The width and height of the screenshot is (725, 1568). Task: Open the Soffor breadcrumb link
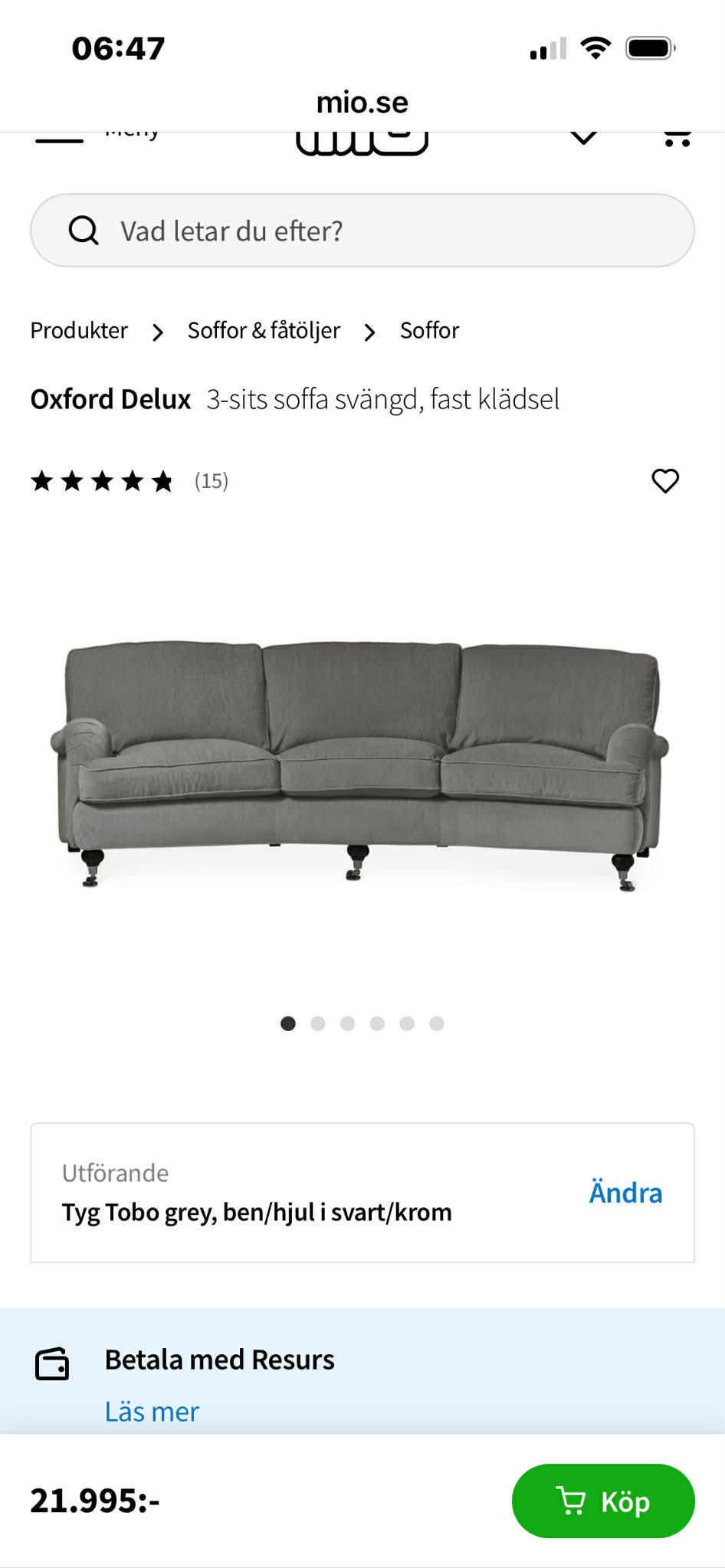coord(429,330)
